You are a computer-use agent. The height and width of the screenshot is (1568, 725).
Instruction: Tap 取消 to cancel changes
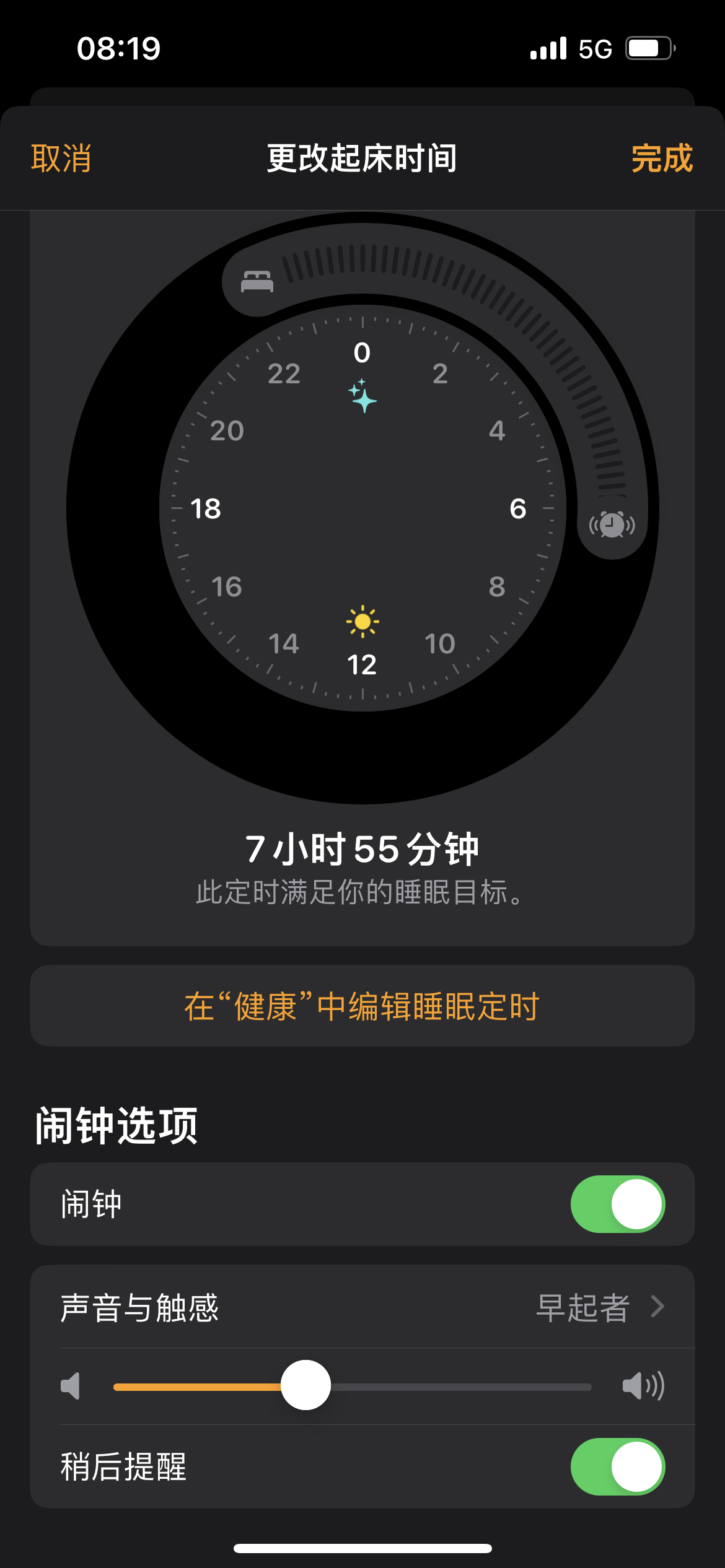[61, 159]
